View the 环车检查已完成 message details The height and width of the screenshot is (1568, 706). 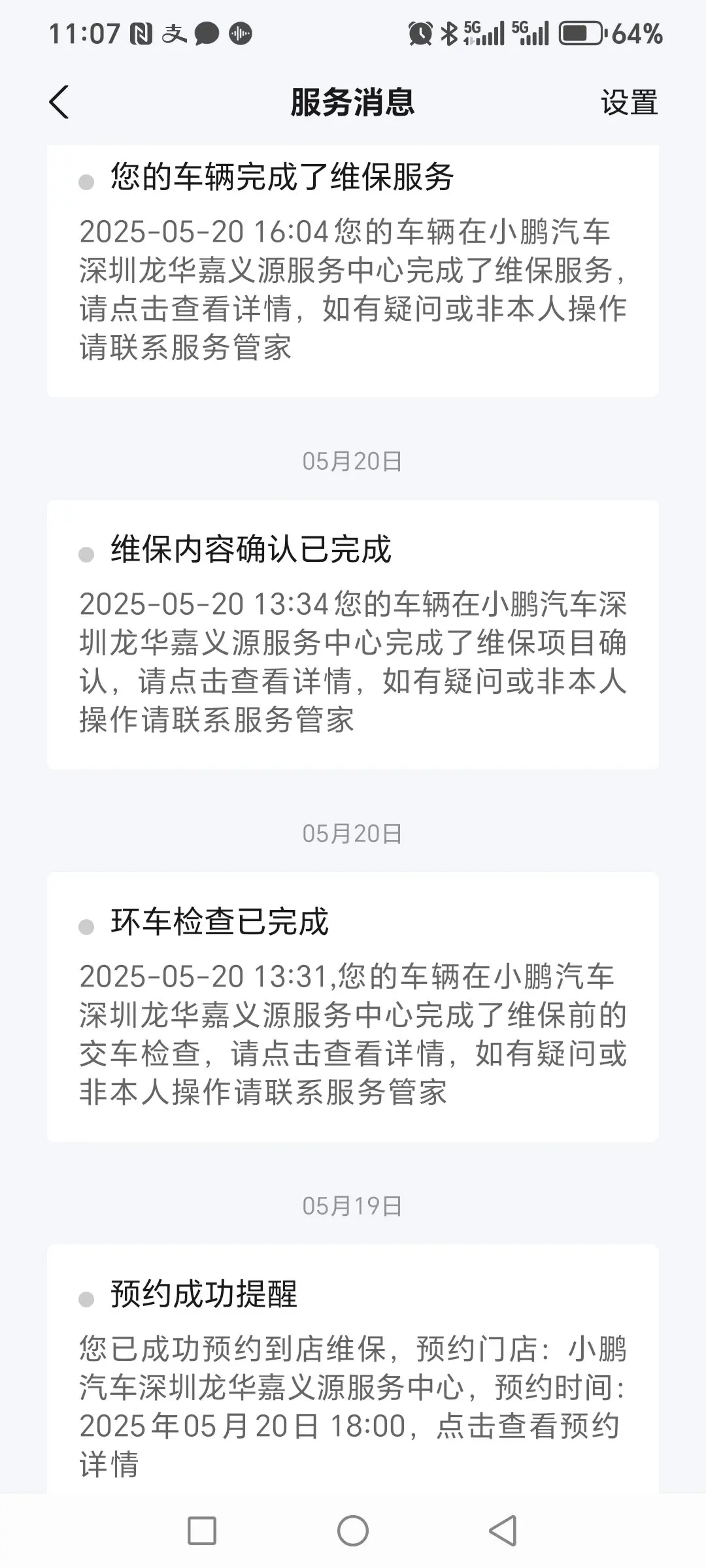pyautogui.click(x=353, y=1007)
